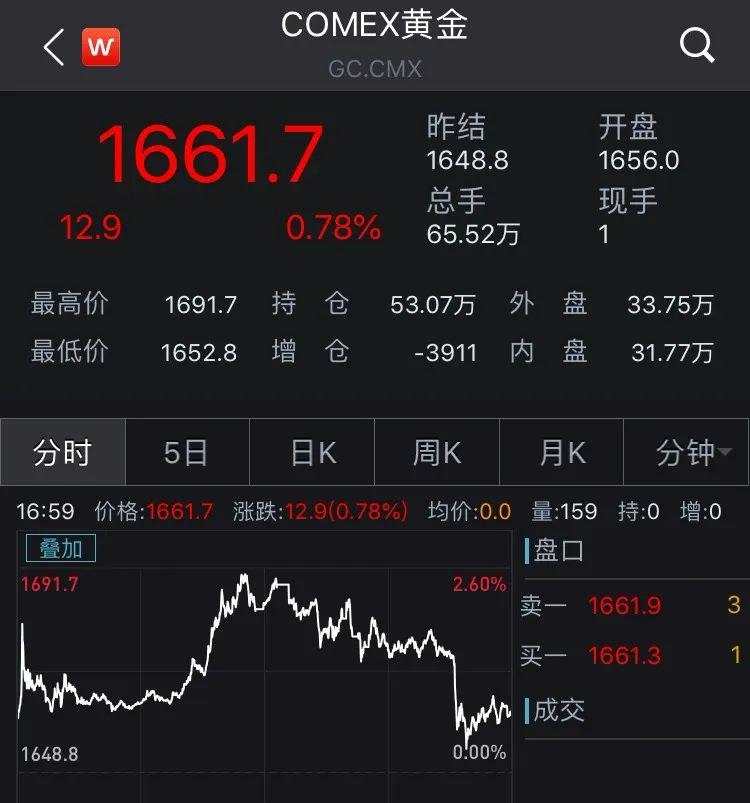The height and width of the screenshot is (803, 750).
Task: Open the red Wind W logo
Action: click(x=100, y=45)
